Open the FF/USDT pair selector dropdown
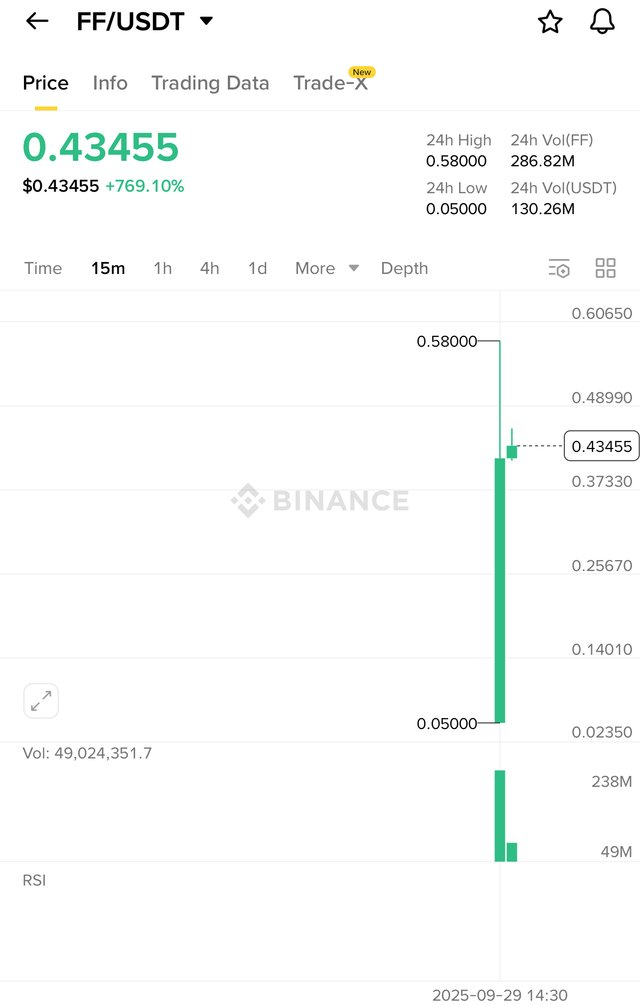The image size is (640, 1005). 145,21
